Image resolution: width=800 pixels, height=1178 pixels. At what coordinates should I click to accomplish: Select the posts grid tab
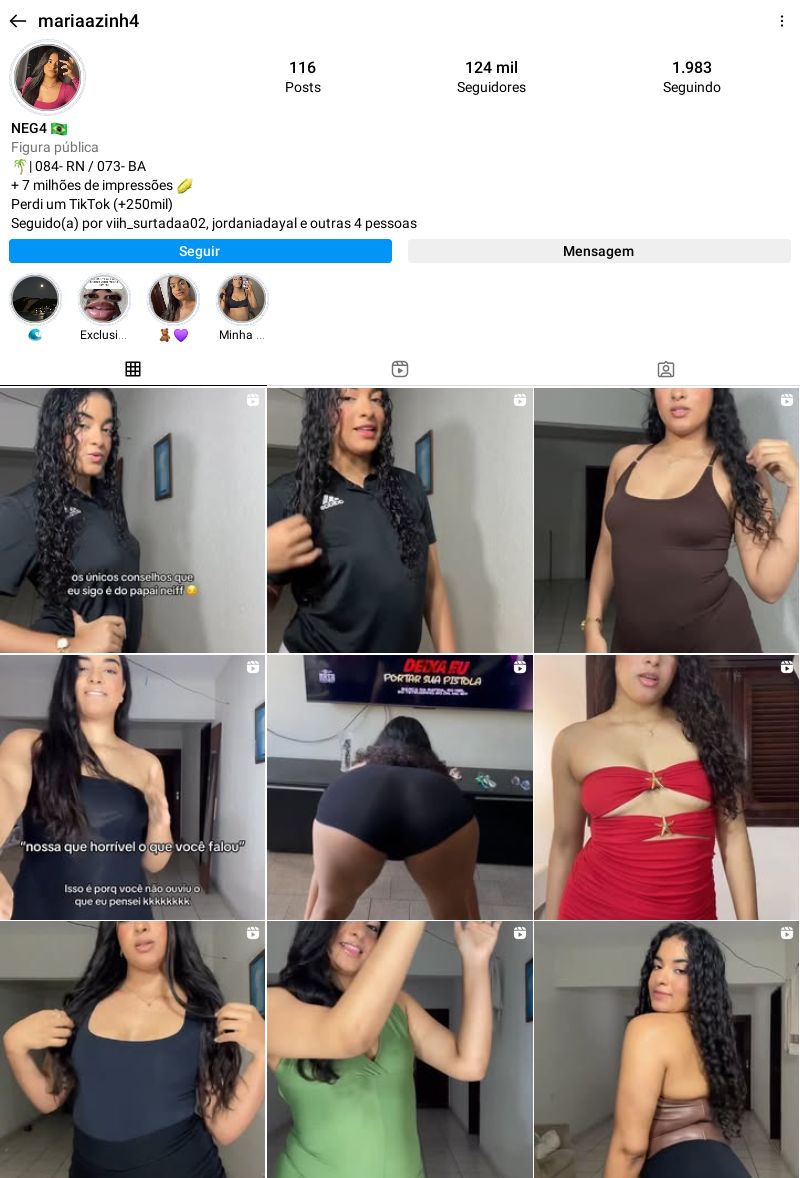pos(133,369)
